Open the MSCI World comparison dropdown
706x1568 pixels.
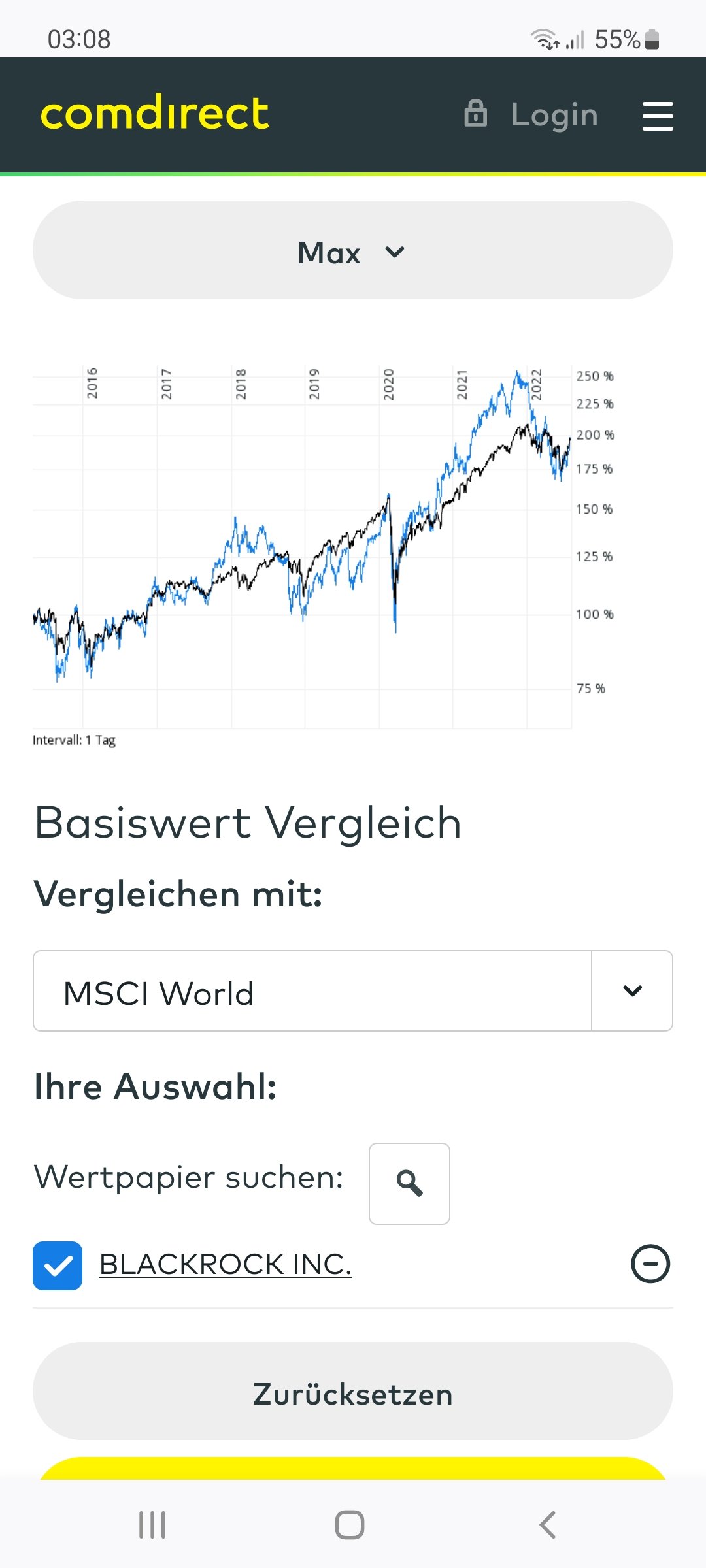[x=352, y=991]
